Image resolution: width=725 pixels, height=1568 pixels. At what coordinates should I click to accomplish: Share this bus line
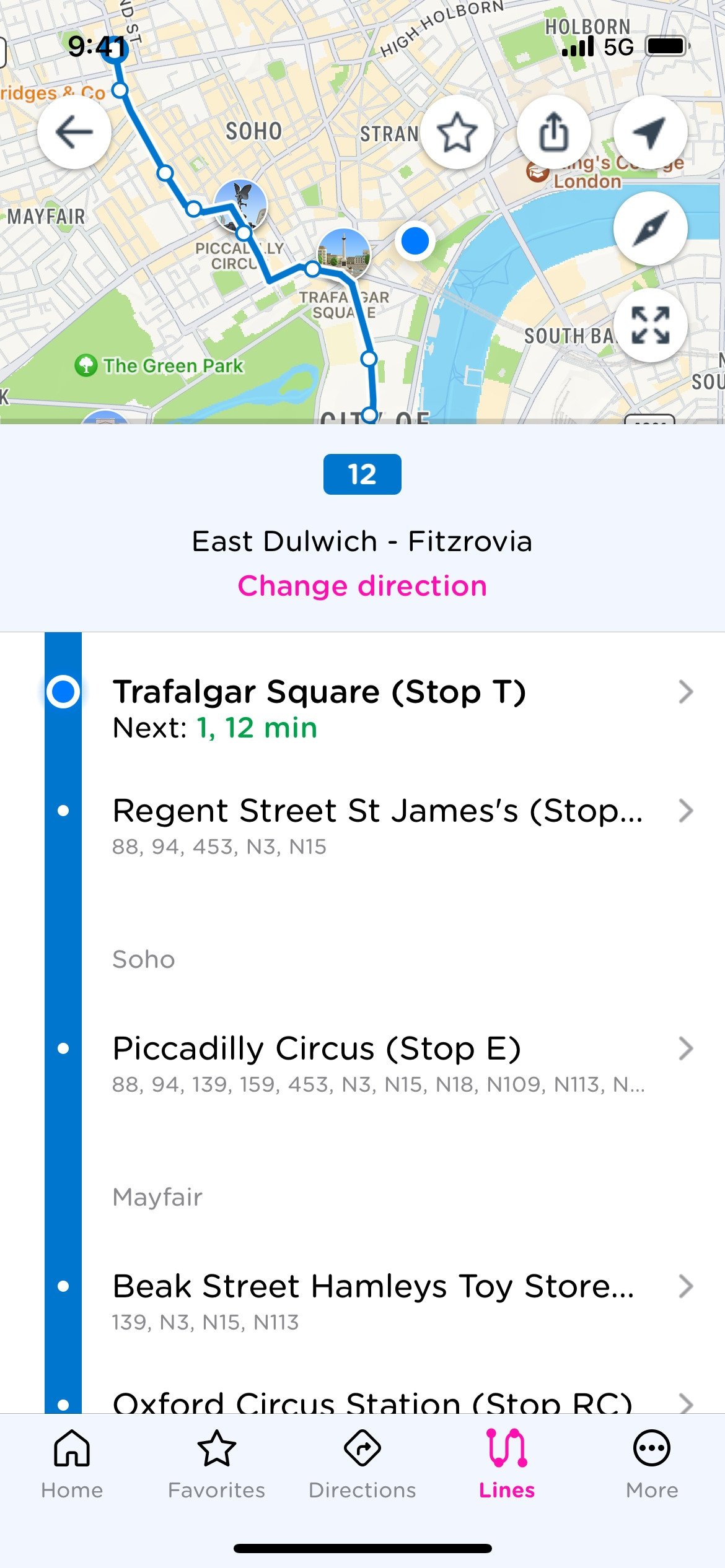554,132
